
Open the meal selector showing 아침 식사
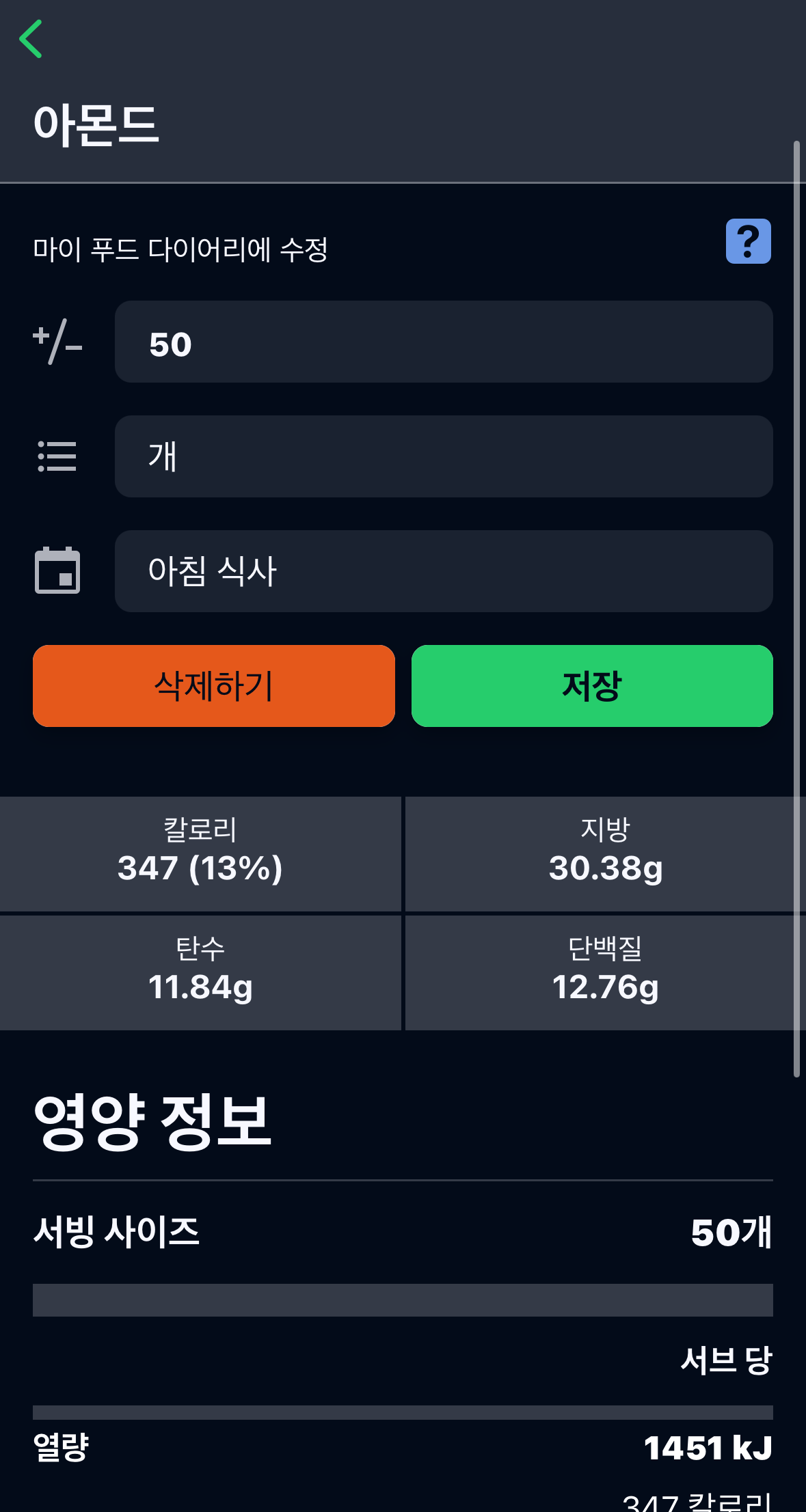click(443, 571)
